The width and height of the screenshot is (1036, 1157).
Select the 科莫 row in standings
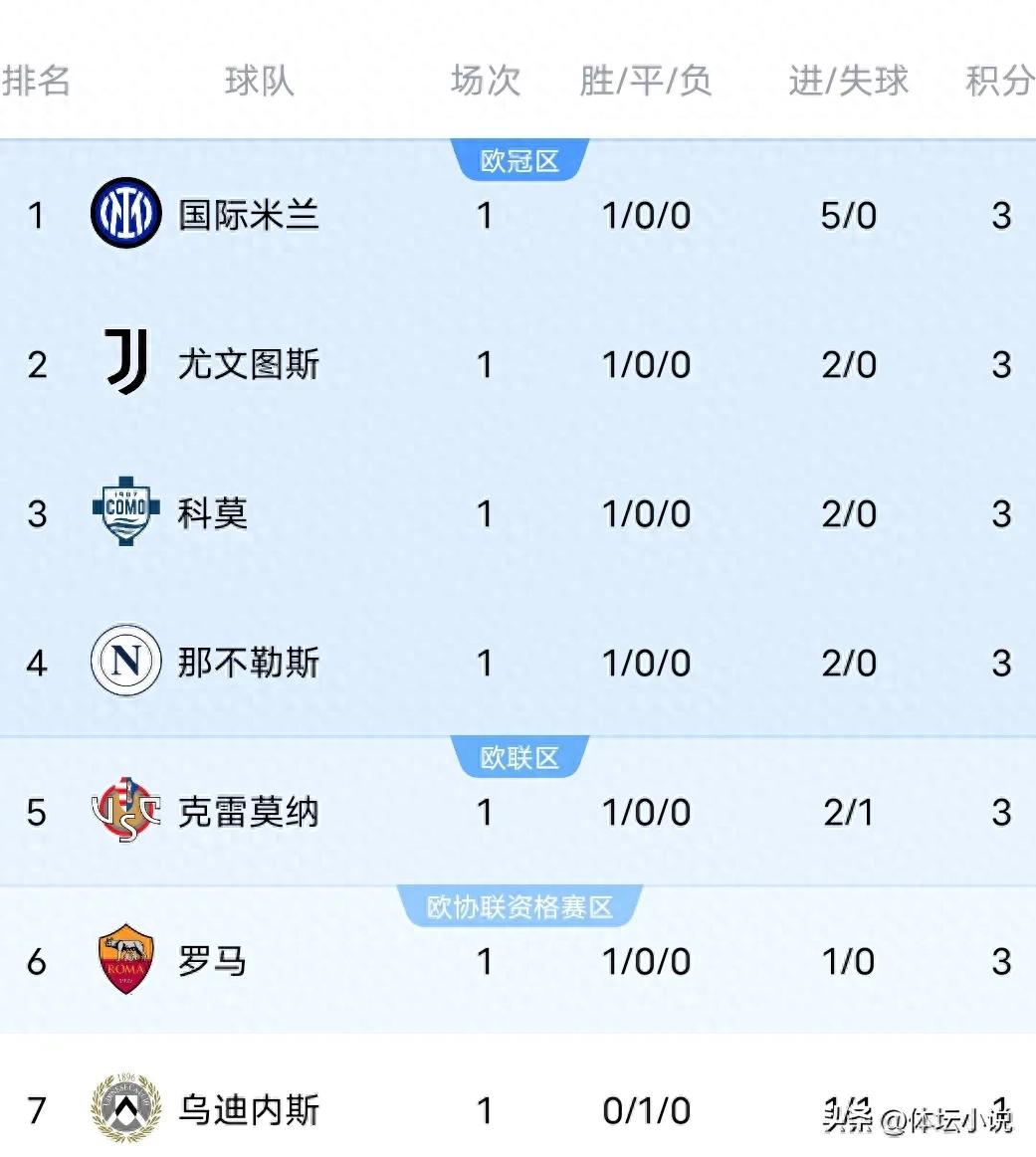point(212,513)
